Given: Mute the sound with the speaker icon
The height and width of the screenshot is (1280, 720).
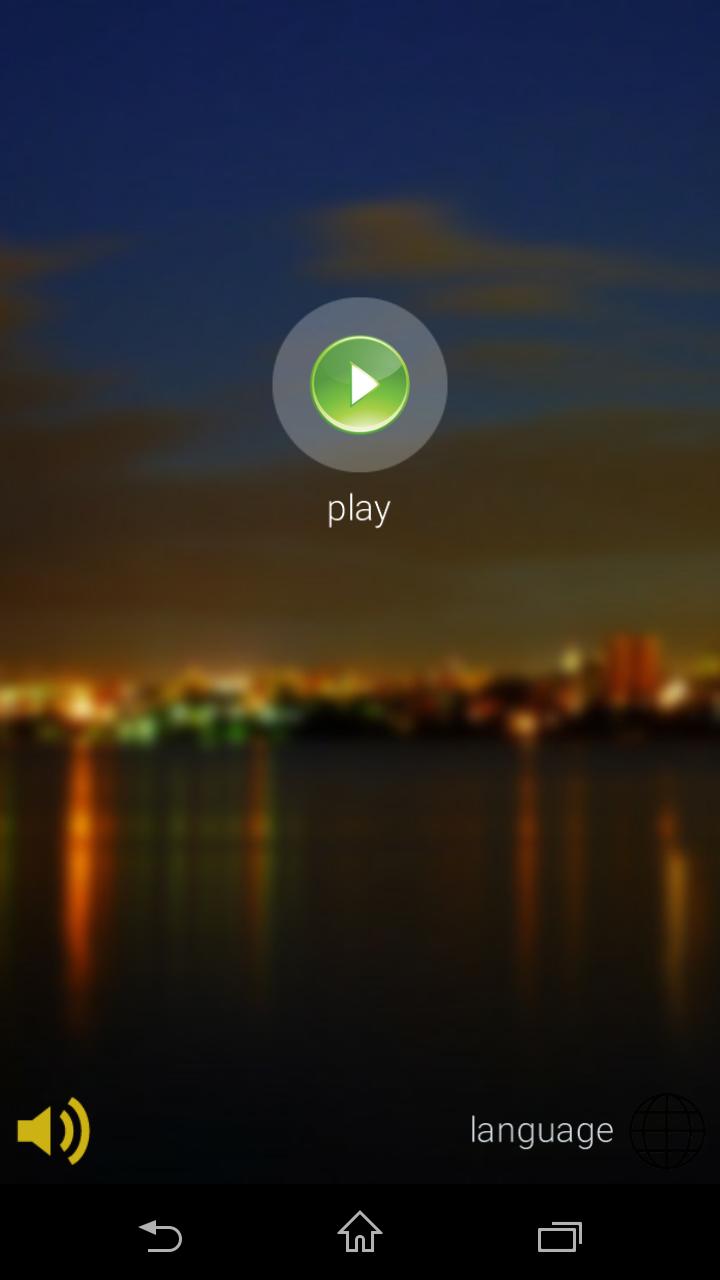Looking at the screenshot, I should pos(54,1131).
